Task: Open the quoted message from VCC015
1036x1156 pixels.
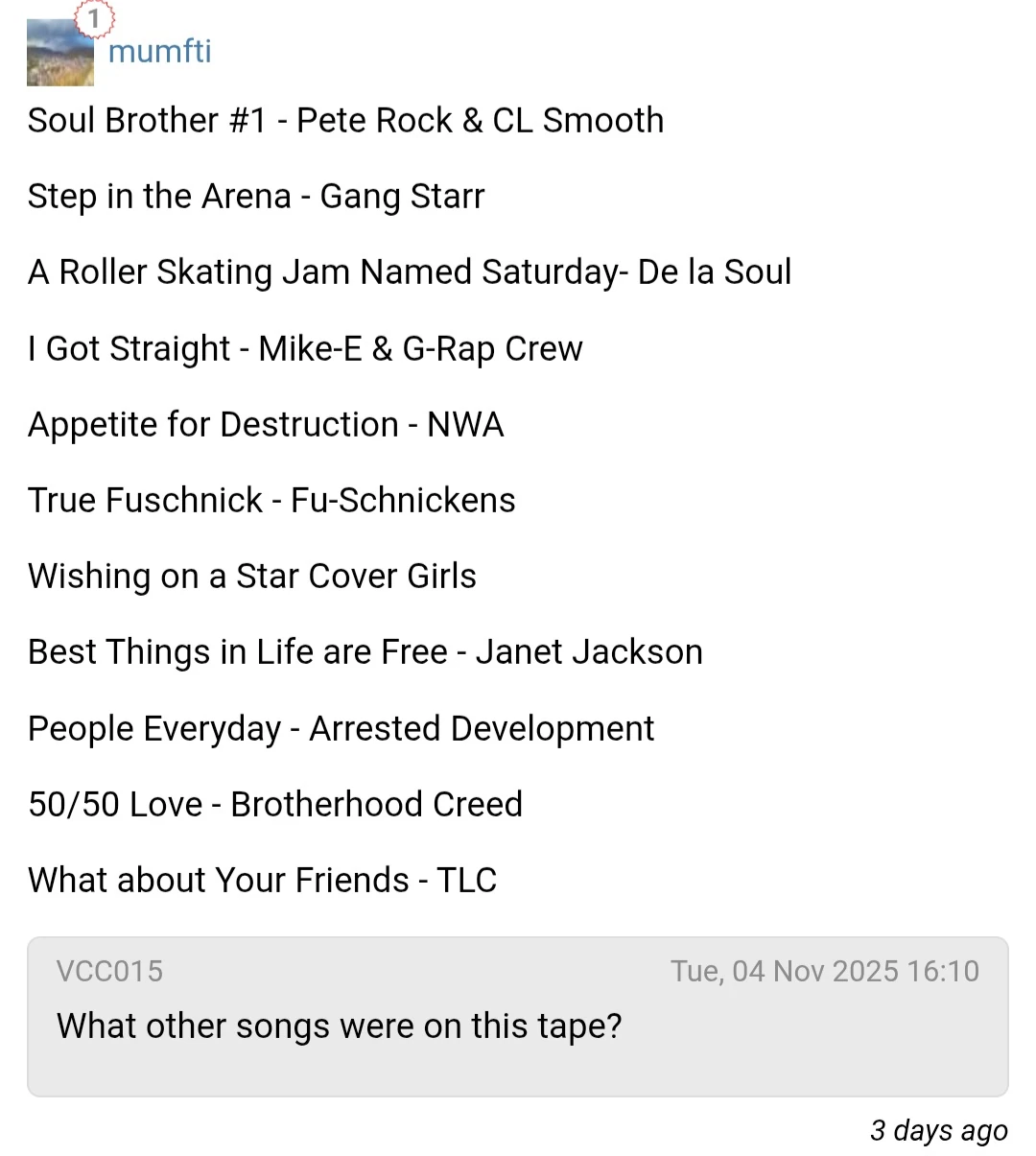Action: (x=517, y=1016)
